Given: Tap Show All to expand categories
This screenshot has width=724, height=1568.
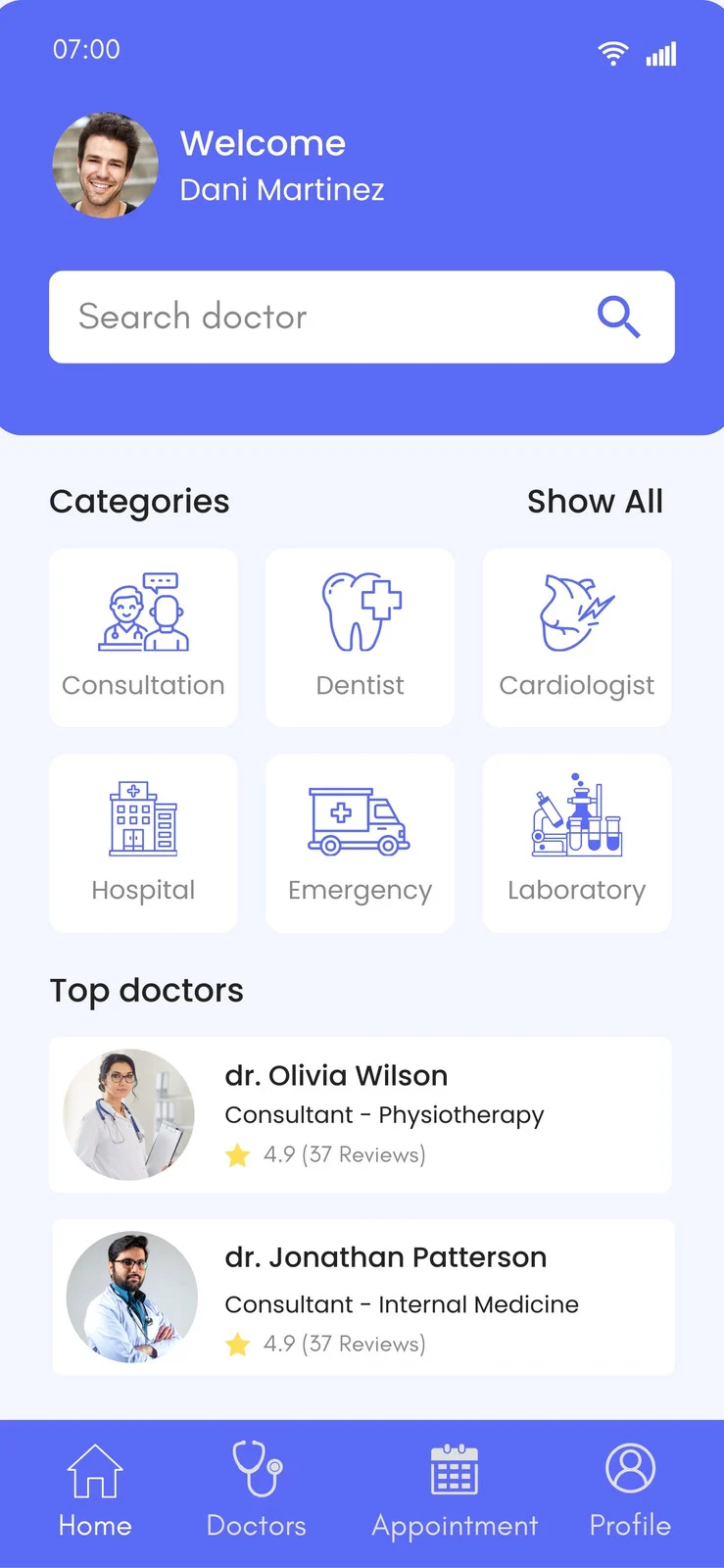Looking at the screenshot, I should click(x=595, y=501).
